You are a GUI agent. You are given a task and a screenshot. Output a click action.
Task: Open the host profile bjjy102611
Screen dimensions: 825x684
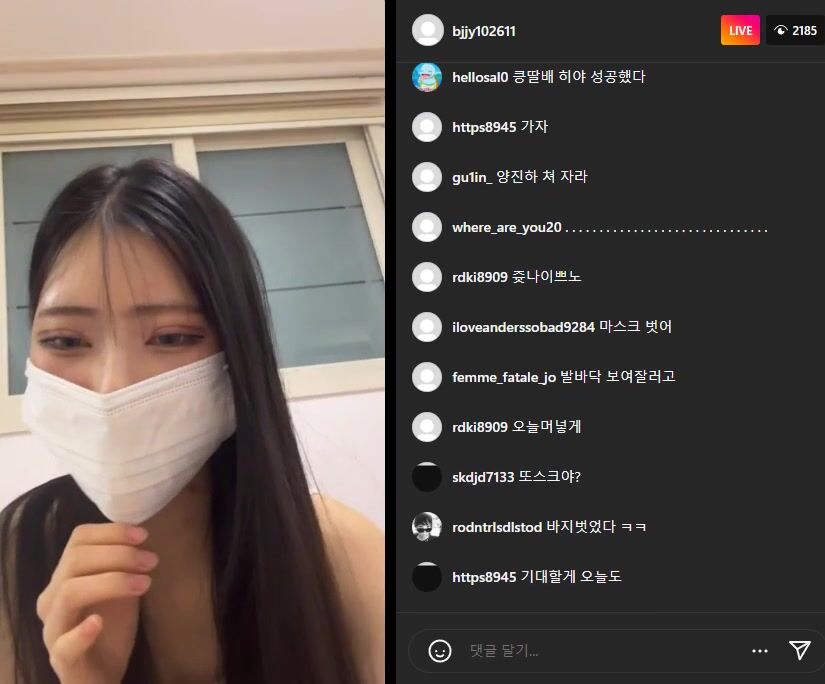(x=484, y=31)
